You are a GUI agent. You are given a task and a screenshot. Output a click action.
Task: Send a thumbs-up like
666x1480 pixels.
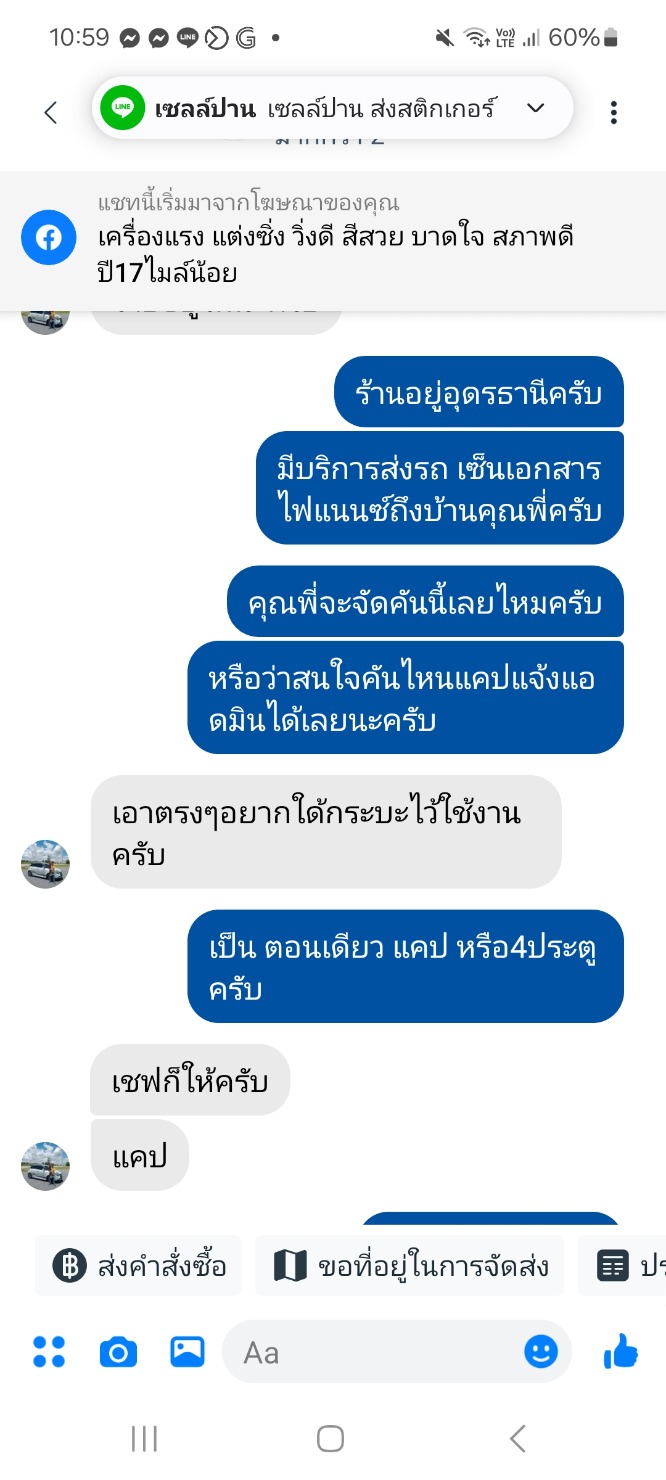pyautogui.click(x=620, y=1352)
